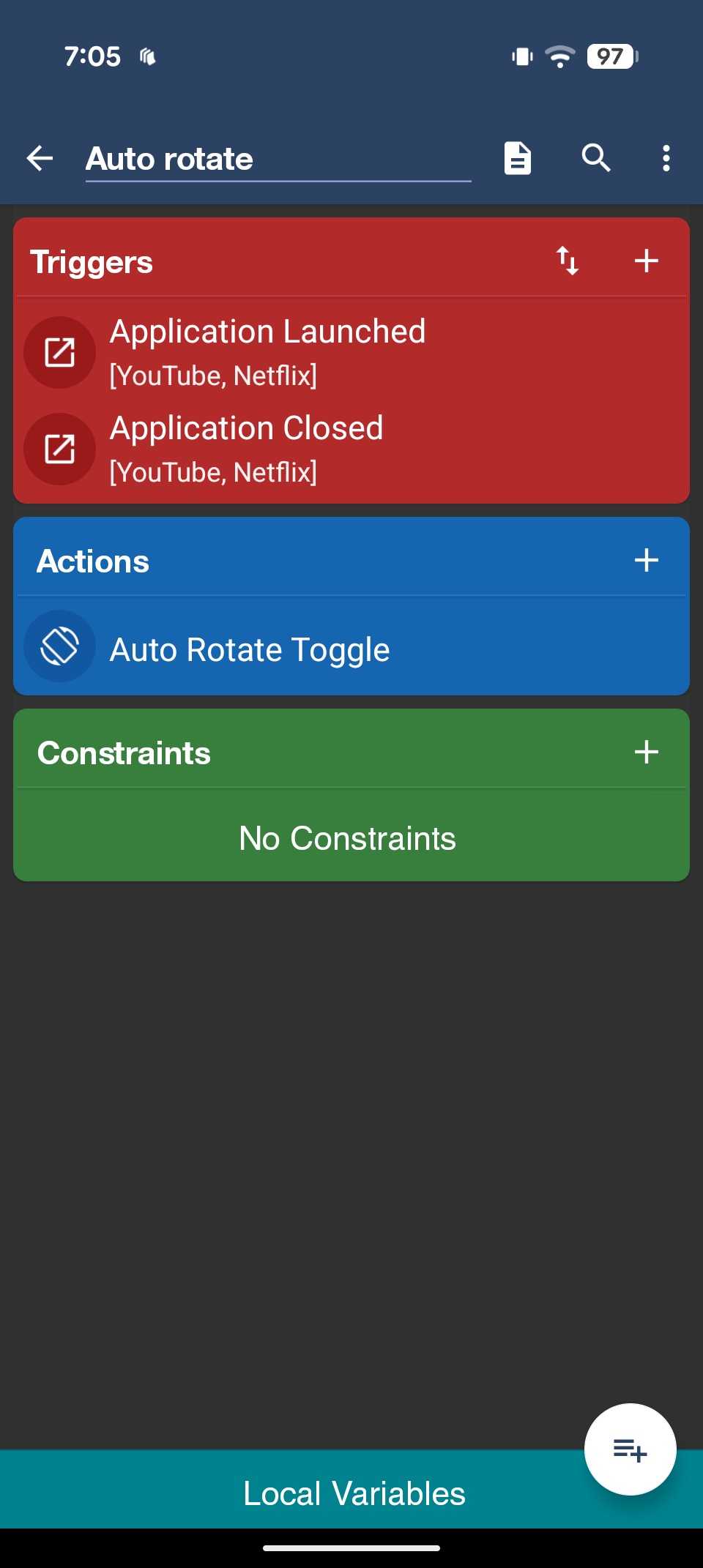Tap the Auto Rotate Toggle action icon
703x1568 pixels.
[59, 646]
